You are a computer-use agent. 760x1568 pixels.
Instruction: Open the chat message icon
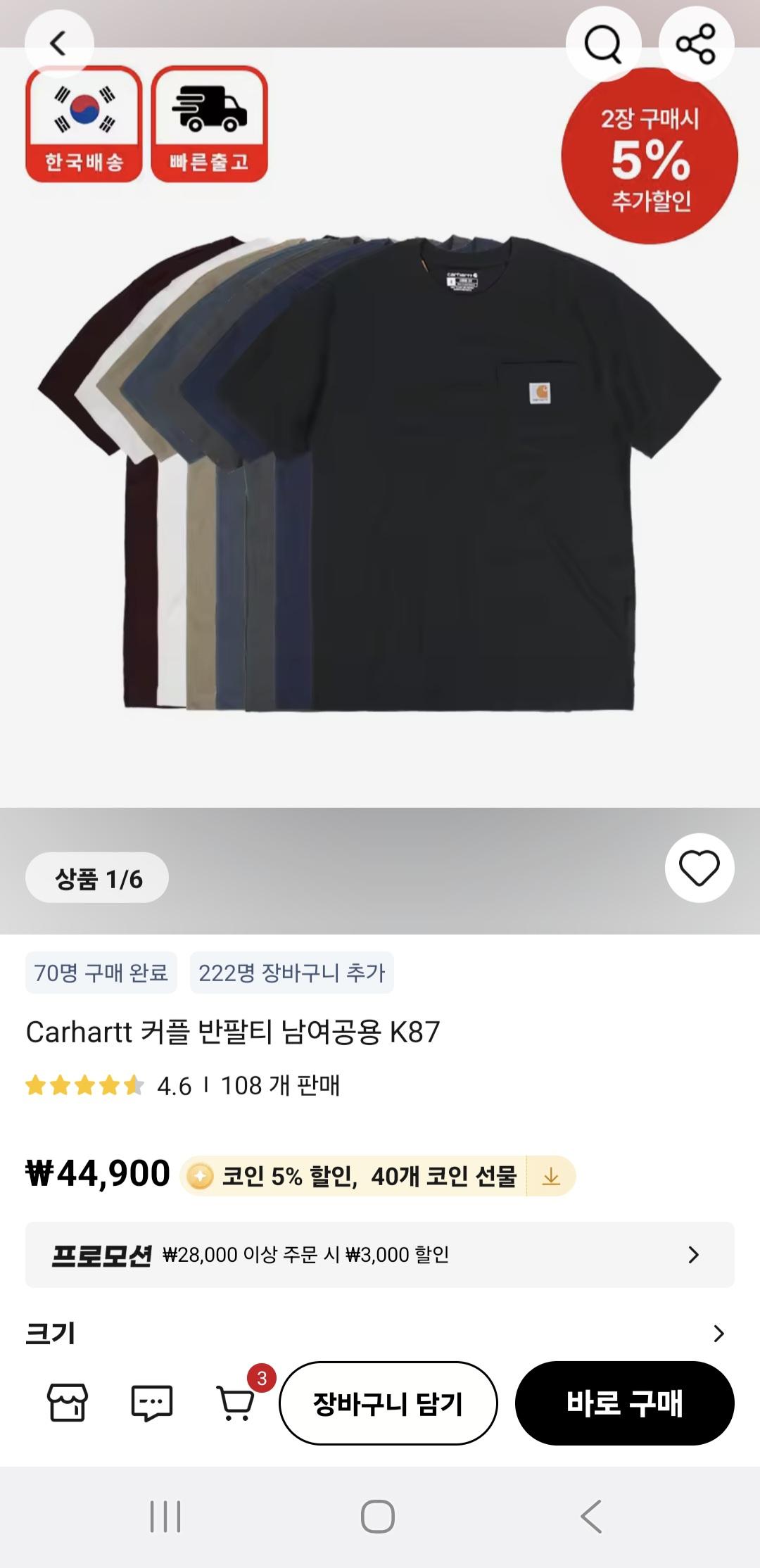click(x=152, y=1403)
